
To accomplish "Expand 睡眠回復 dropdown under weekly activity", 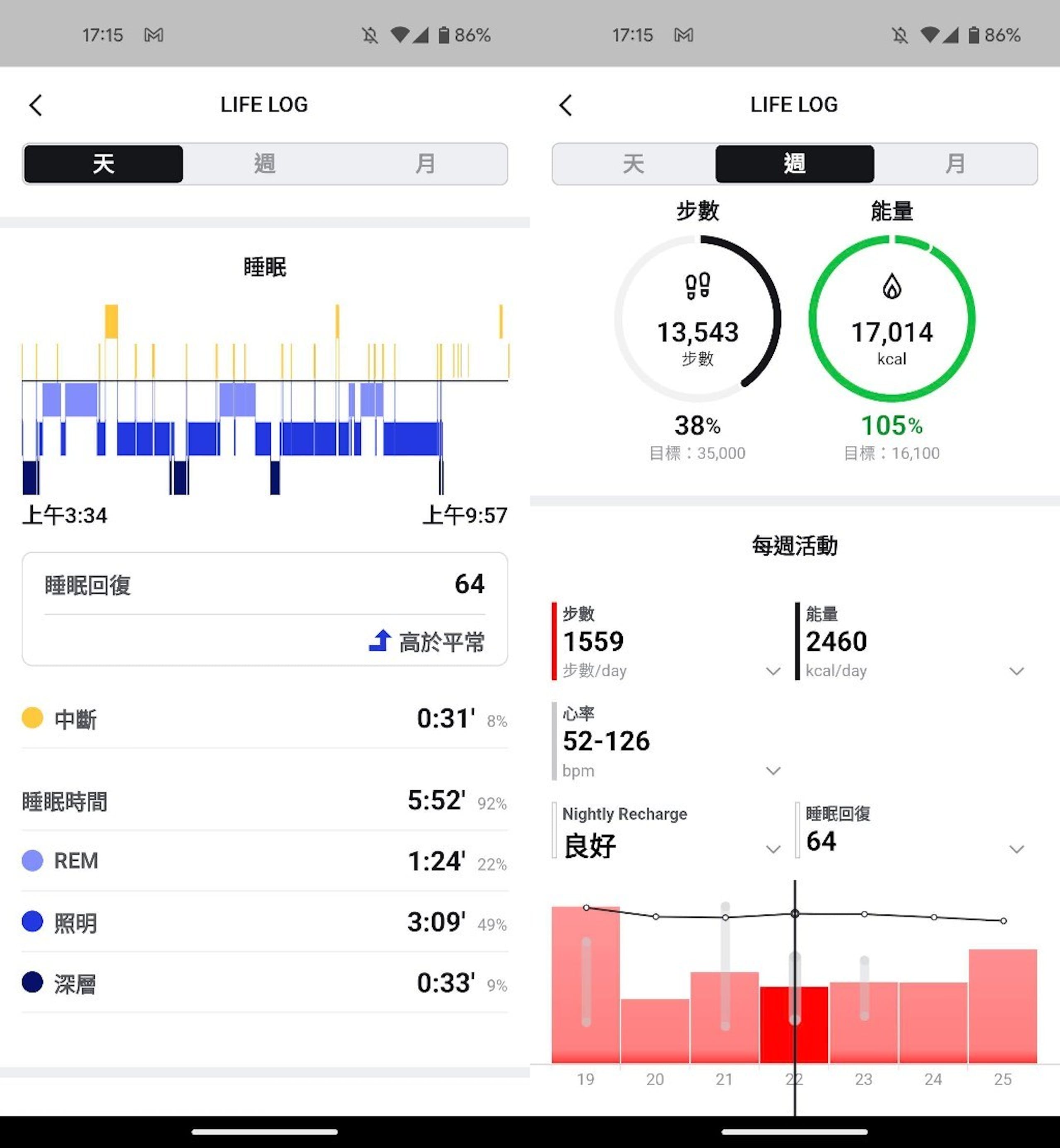I will [x=1016, y=849].
